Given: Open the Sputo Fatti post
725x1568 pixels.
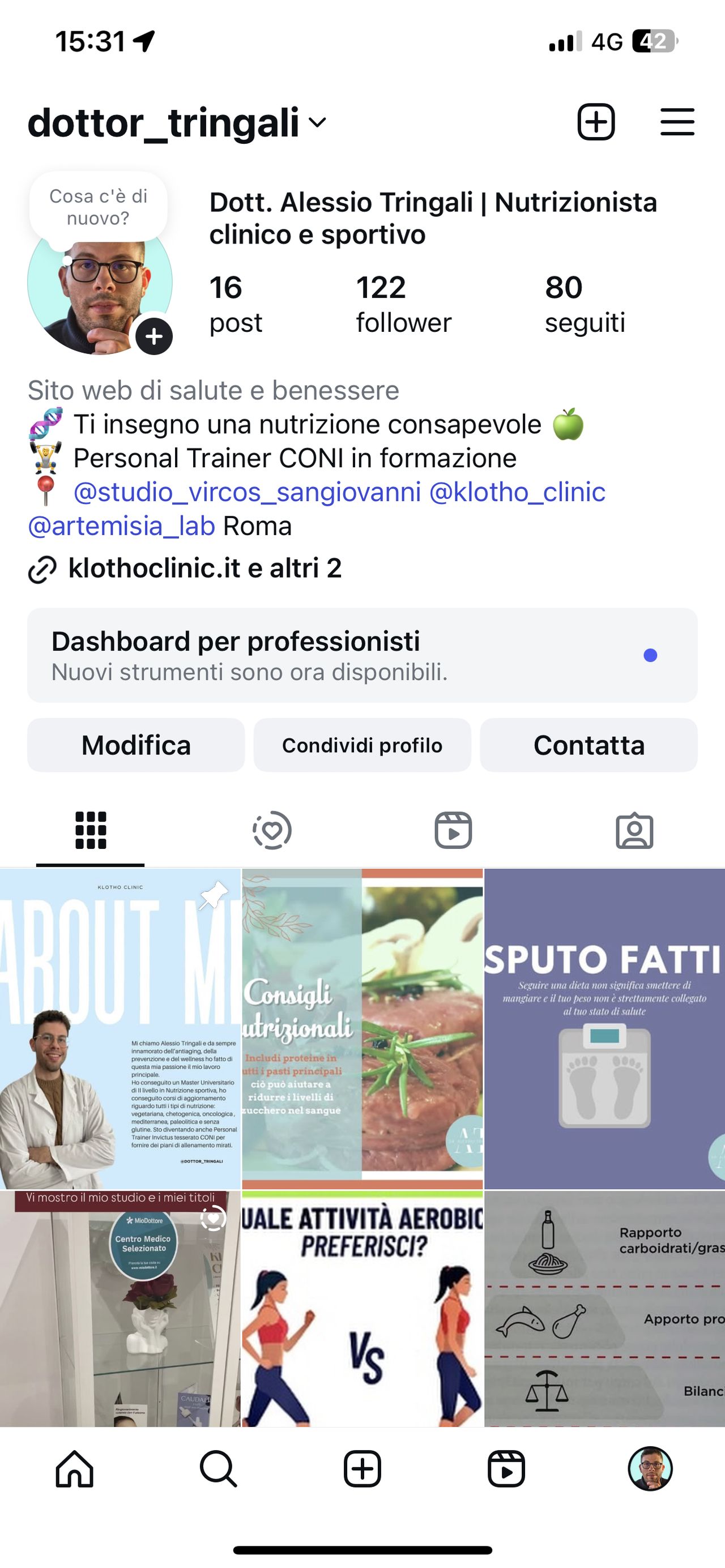Looking at the screenshot, I should tap(604, 1029).
